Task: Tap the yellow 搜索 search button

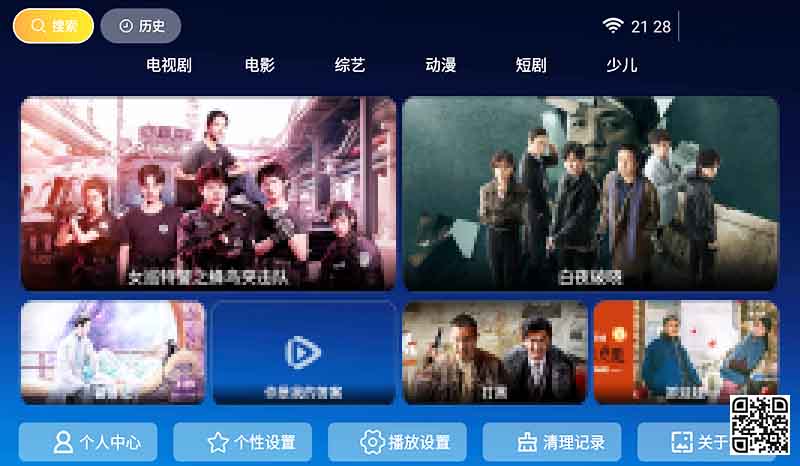Action: point(53,26)
